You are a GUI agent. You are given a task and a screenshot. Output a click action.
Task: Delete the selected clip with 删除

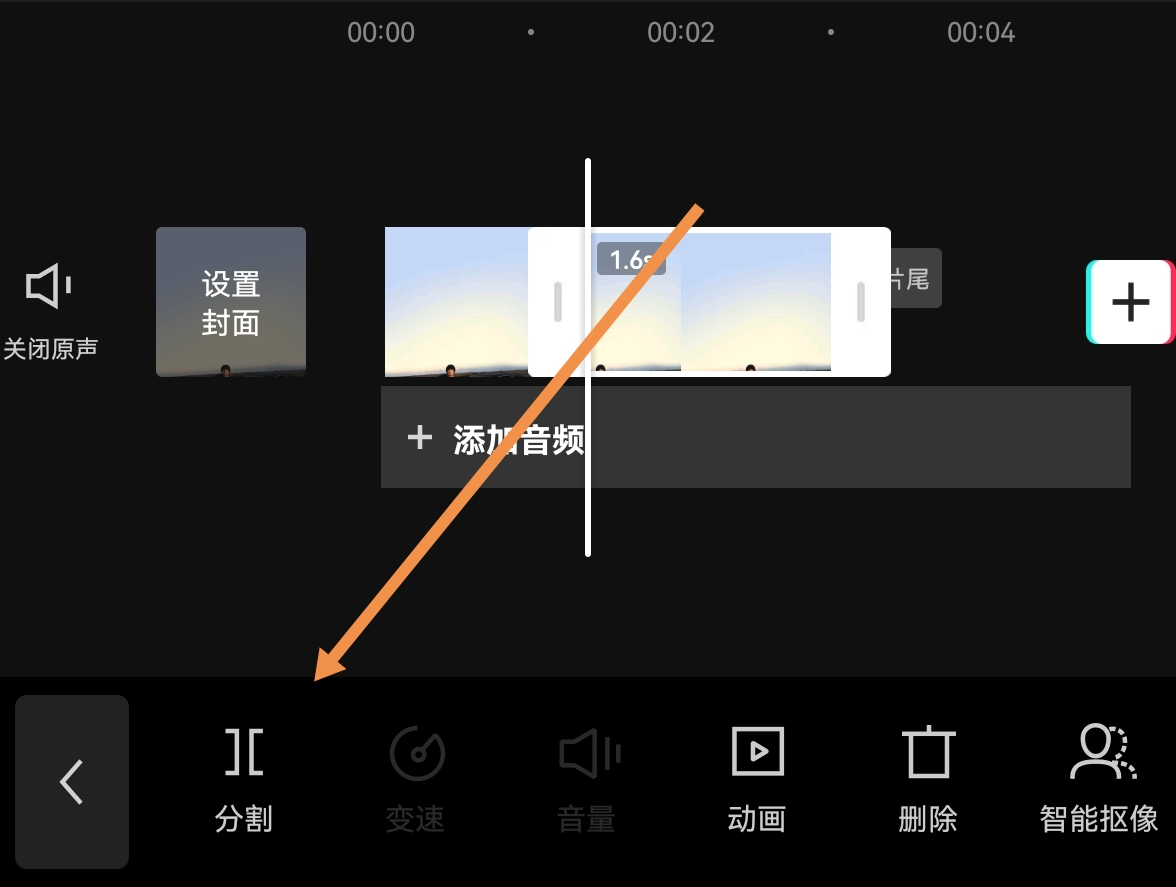pyautogui.click(x=928, y=781)
